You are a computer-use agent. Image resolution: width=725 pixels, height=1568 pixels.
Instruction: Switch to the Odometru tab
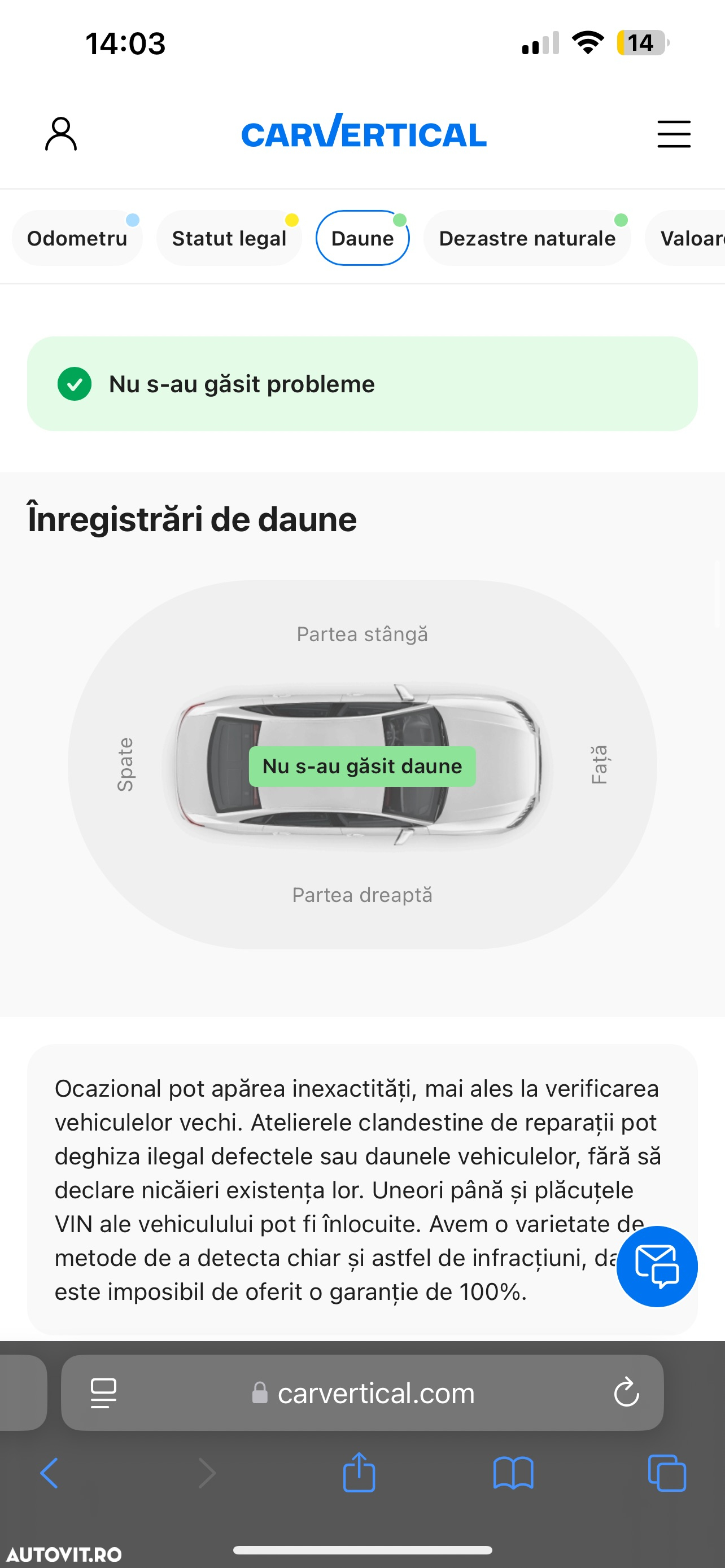77,238
